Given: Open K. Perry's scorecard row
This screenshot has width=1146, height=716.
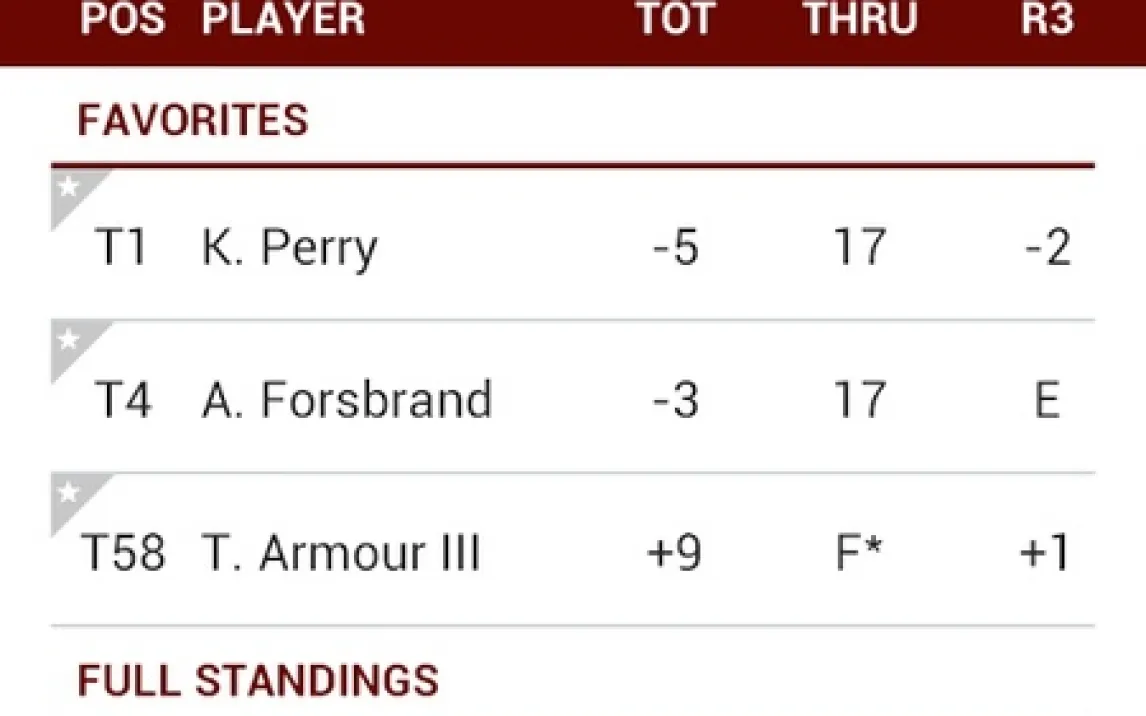Looking at the screenshot, I should pos(572,246).
